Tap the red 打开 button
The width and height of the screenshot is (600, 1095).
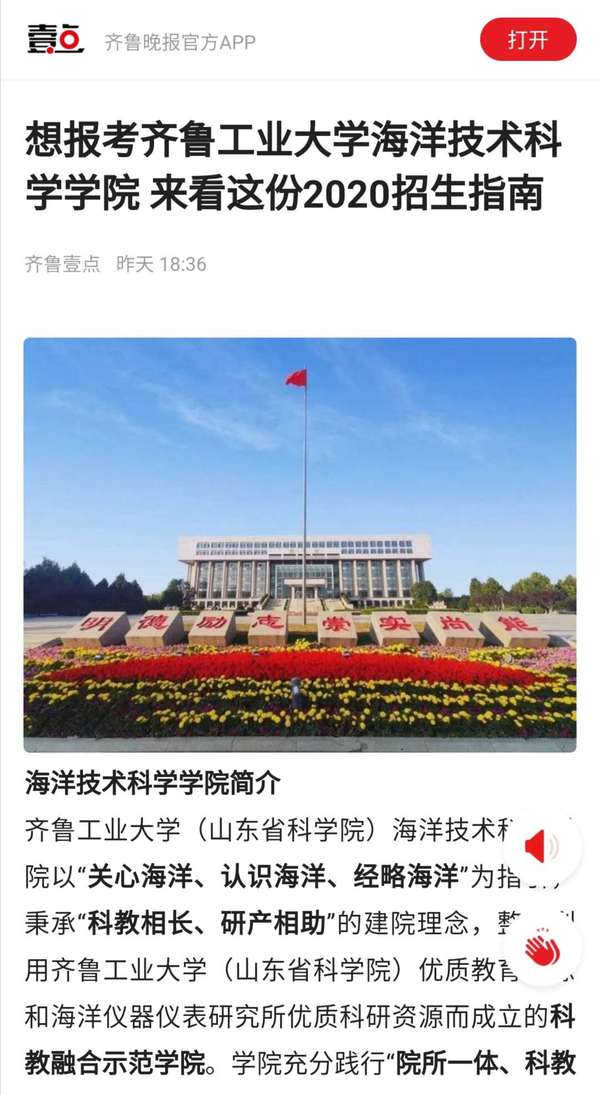click(x=528, y=40)
